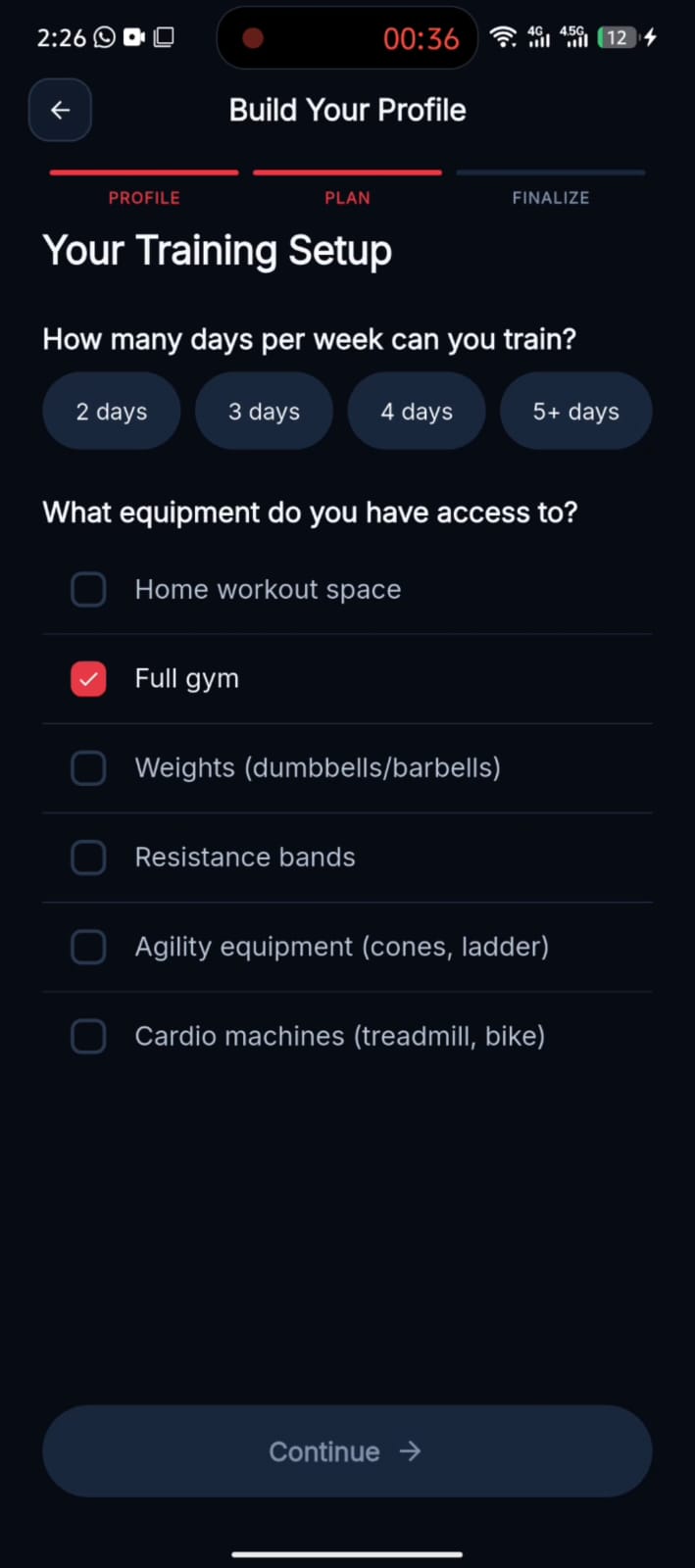Tick the Resistance bands checkbox
The width and height of the screenshot is (695, 1568).
pos(88,857)
